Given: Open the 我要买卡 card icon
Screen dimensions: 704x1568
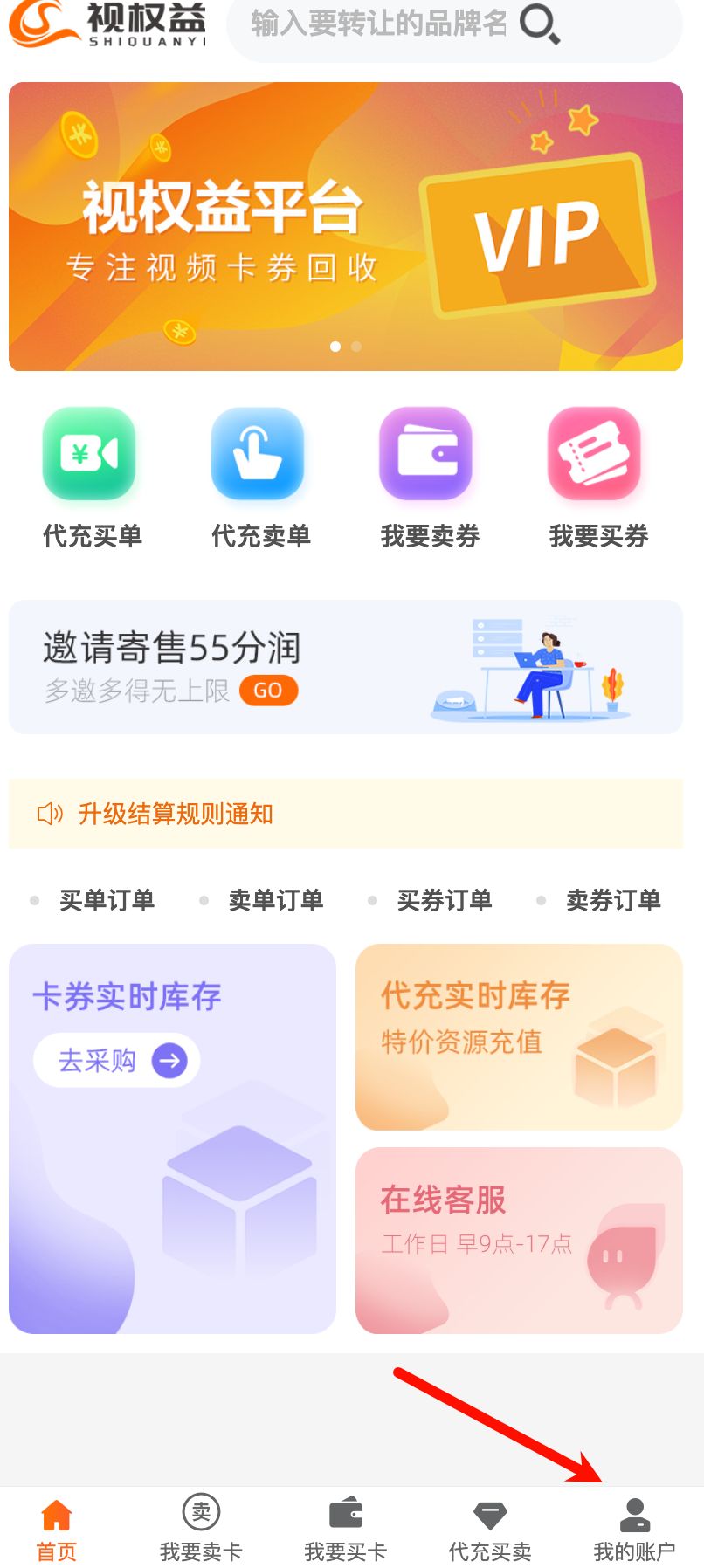Looking at the screenshot, I should coord(346,1515).
